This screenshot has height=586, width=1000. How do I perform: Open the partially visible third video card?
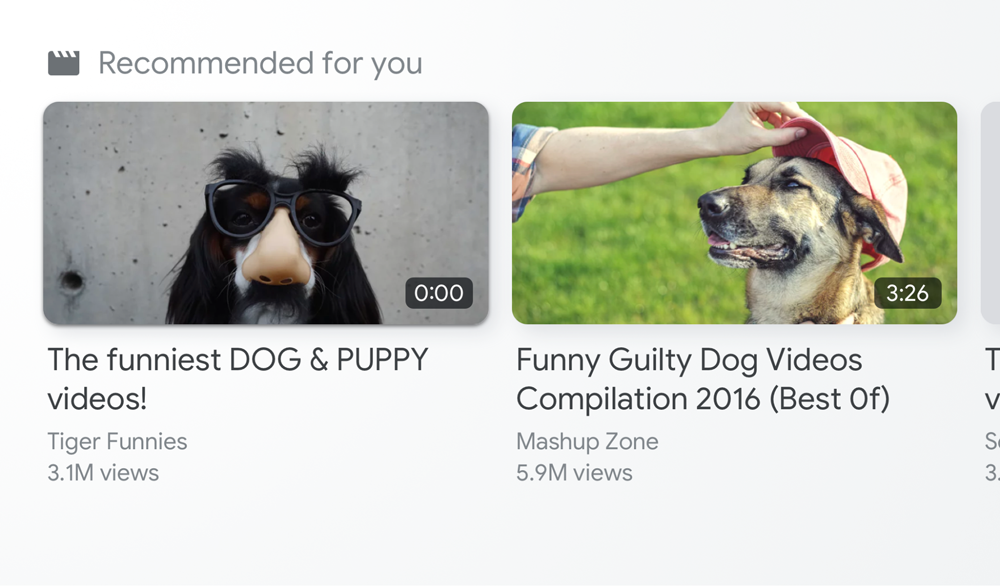pos(990,213)
